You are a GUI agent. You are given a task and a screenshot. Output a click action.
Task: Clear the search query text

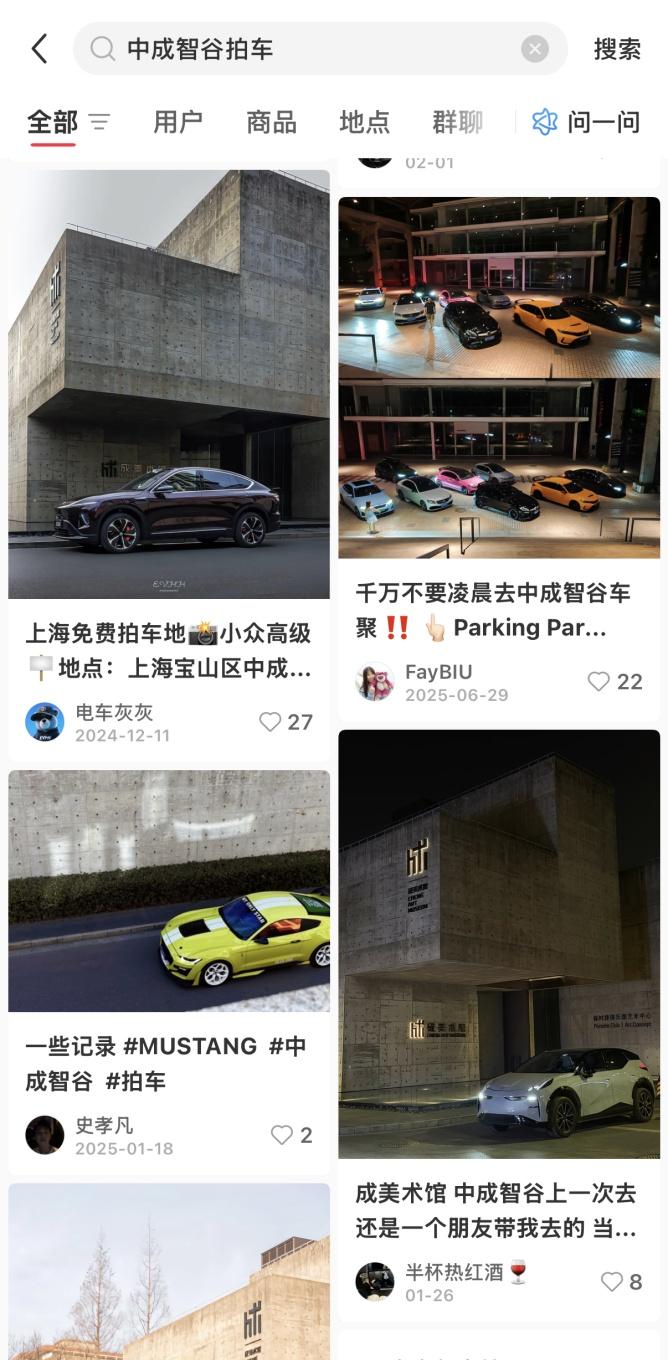[x=535, y=49]
